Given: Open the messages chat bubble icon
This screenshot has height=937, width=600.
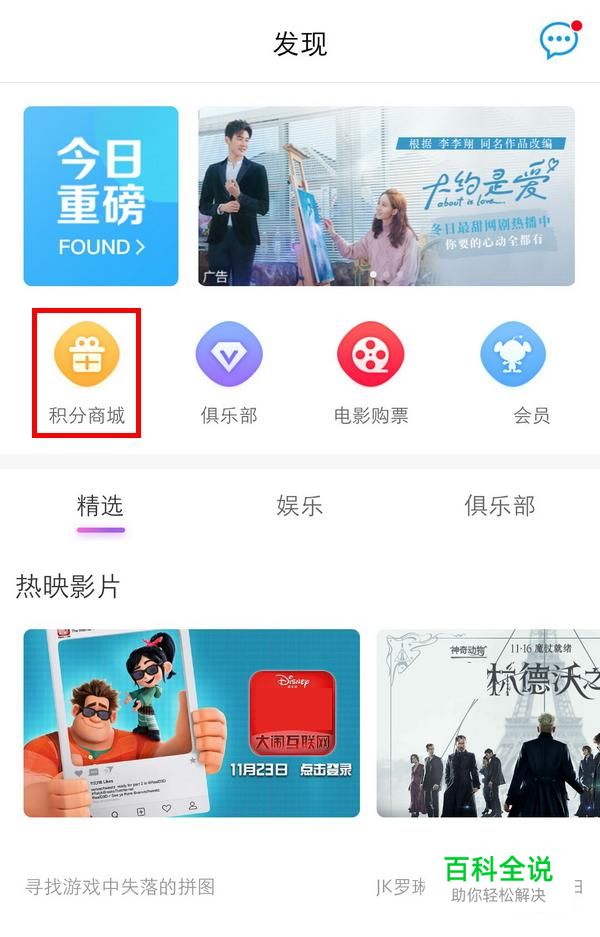Looking at the screenshot, I should point(559,41).
